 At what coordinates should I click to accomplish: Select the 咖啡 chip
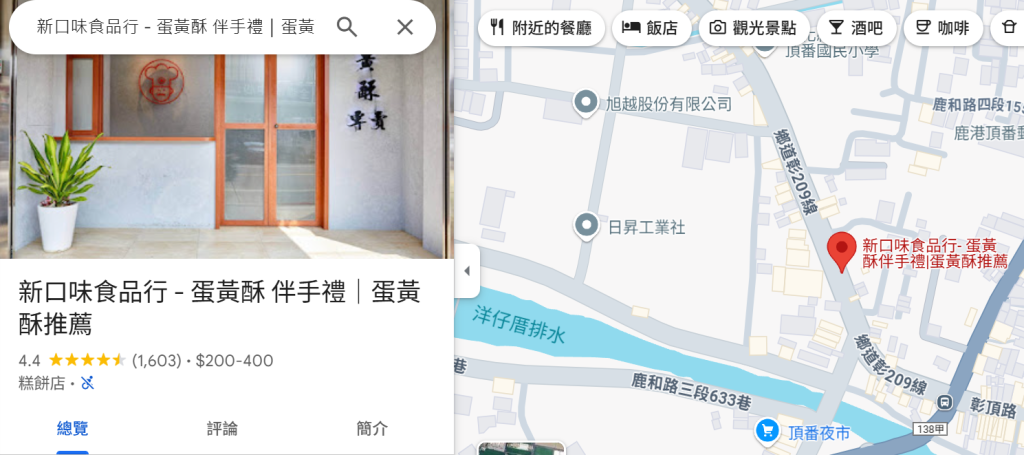coord(943,28)
